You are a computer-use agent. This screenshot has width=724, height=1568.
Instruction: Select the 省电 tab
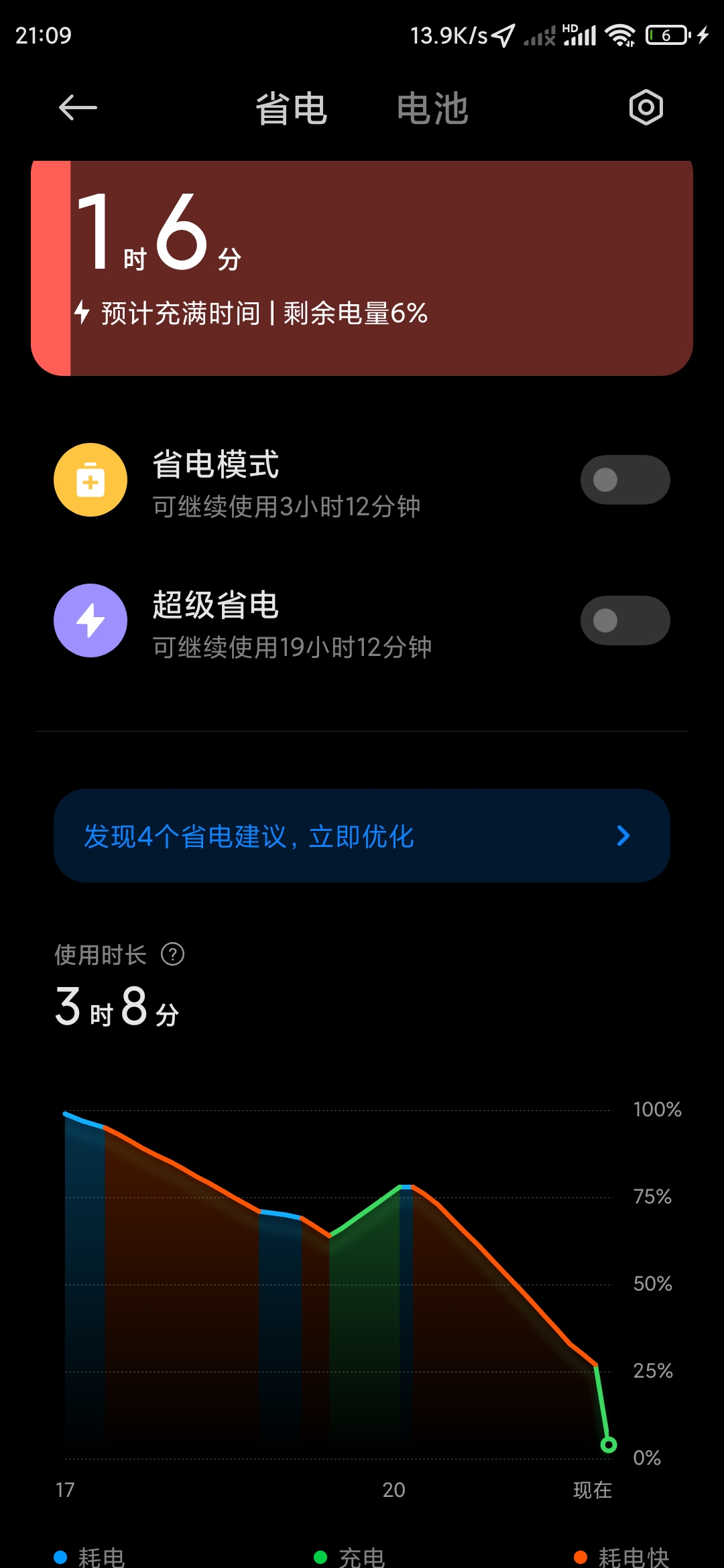pos(291,109)
